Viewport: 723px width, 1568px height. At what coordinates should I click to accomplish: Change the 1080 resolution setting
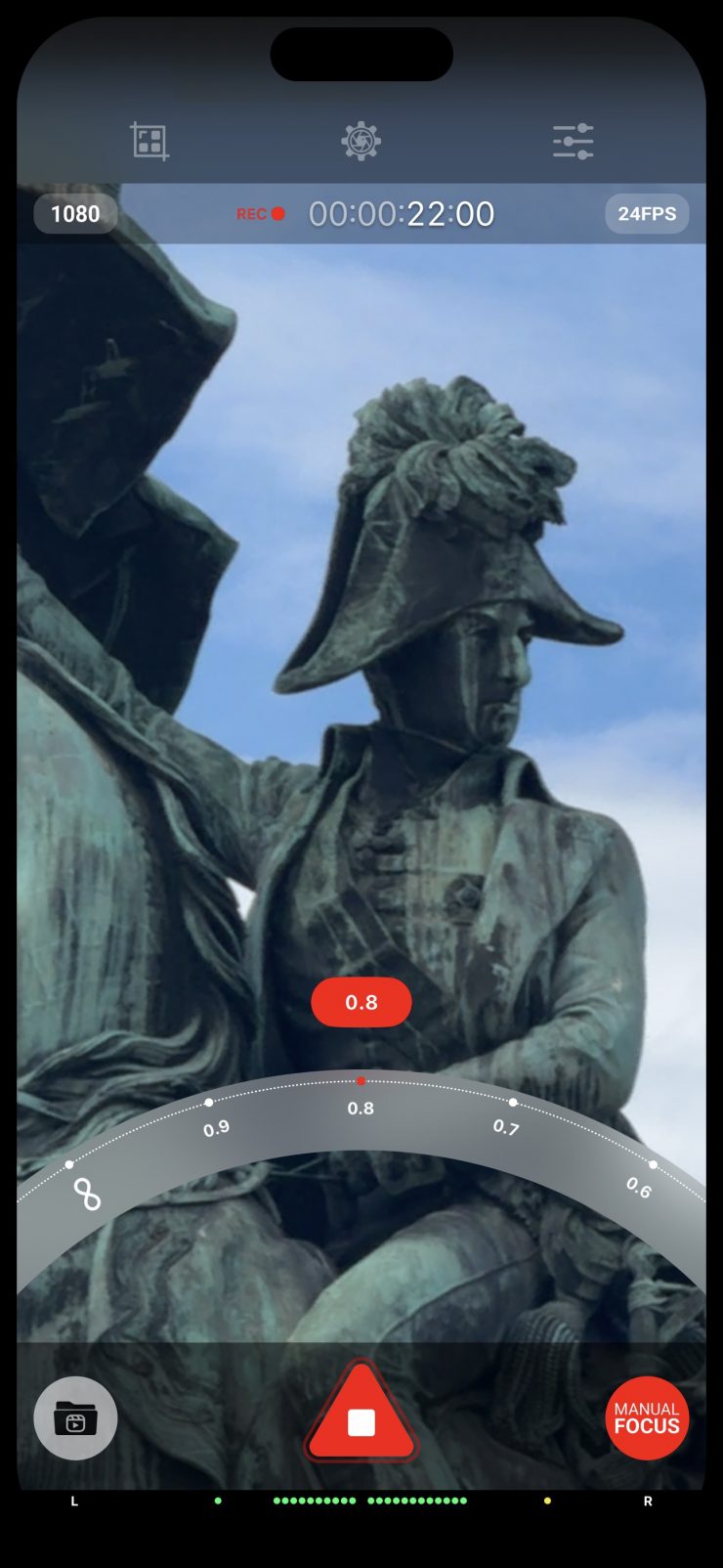pyautogui.click(x=75, y=214)
